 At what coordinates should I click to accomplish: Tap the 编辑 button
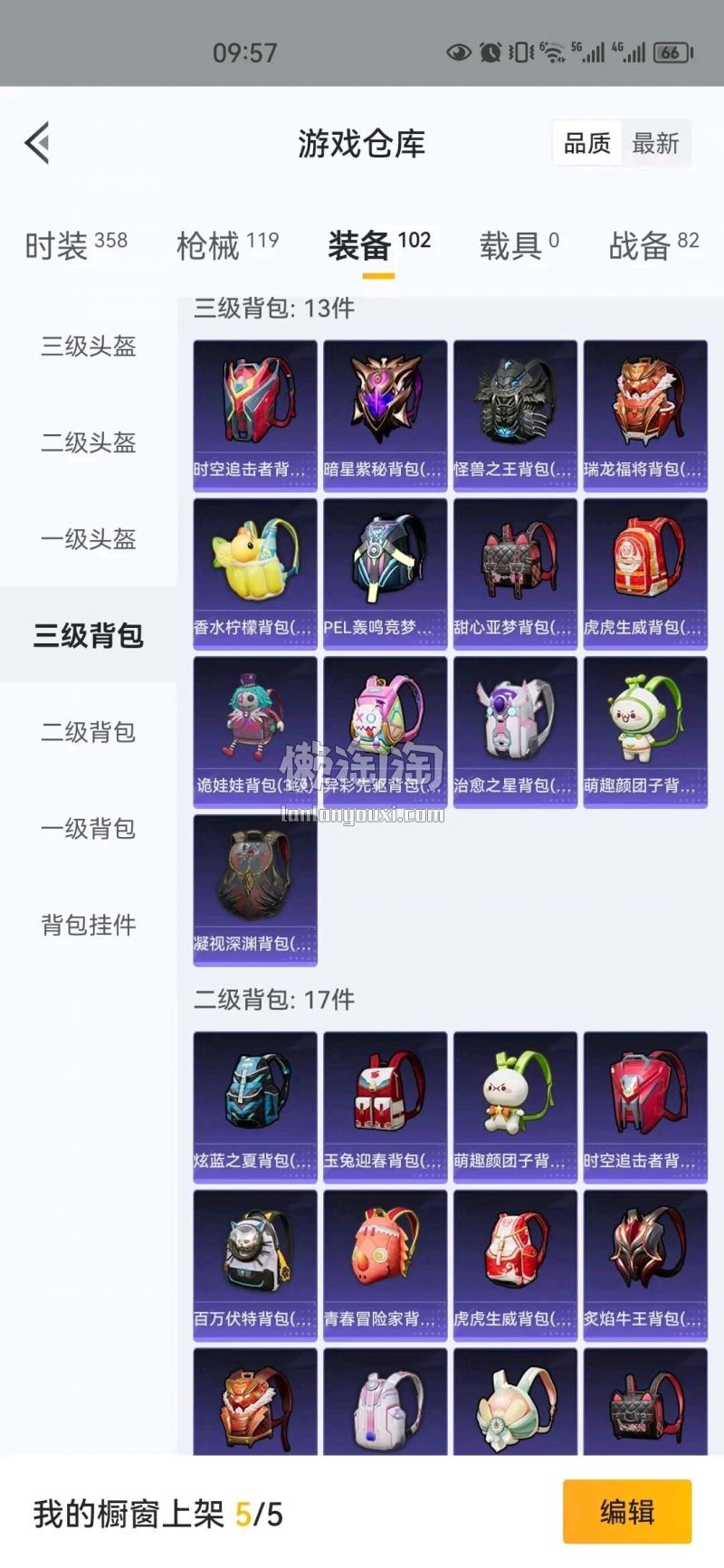point(626,1512)
